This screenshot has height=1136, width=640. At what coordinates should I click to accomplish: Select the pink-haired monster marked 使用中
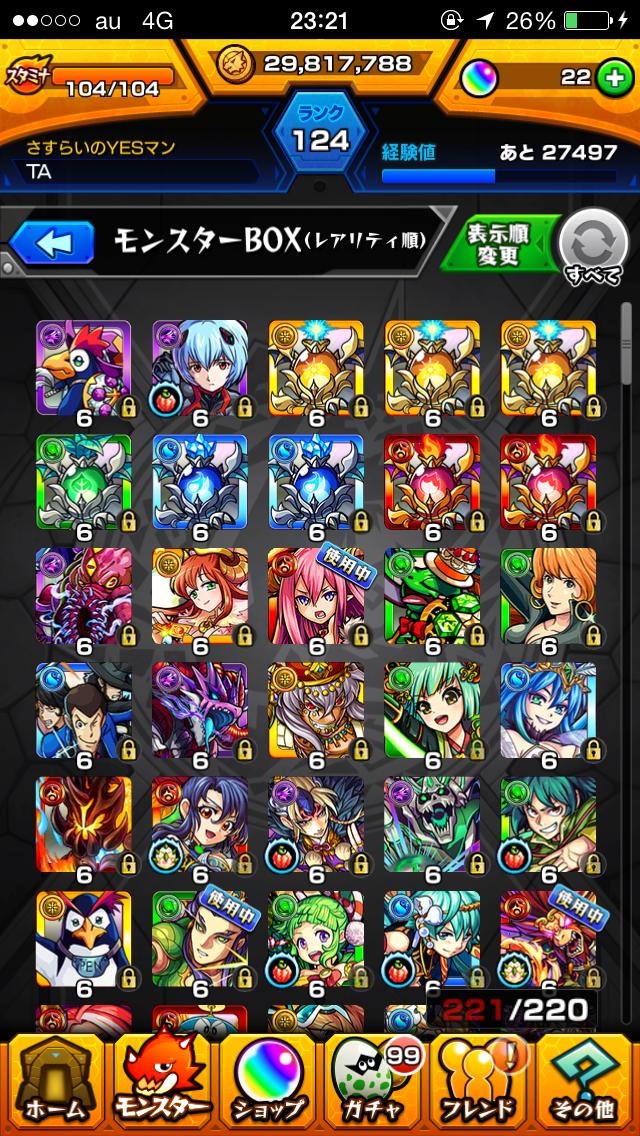pos(316,596)
